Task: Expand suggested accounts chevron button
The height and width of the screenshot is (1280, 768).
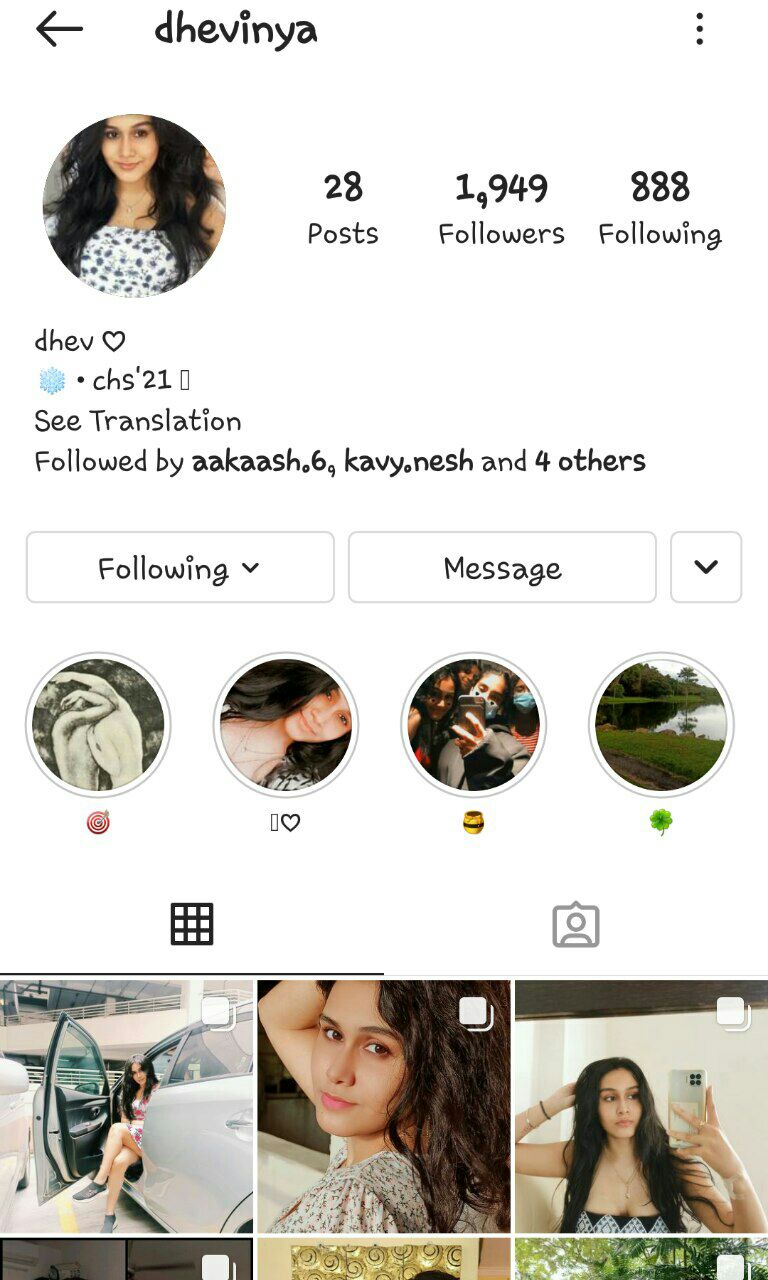Action: pyautogui.click(x=705, y=568)
